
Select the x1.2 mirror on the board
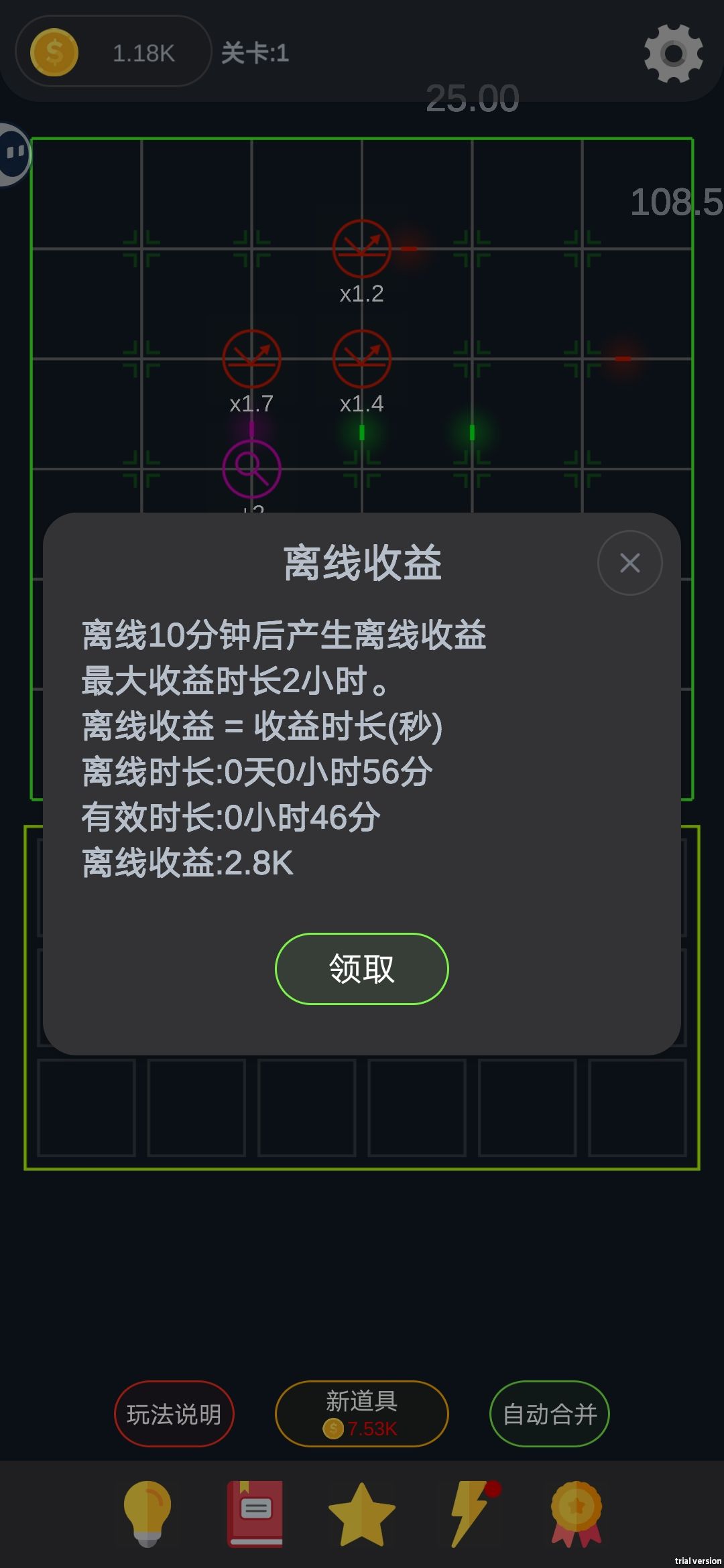click(361, 248)
